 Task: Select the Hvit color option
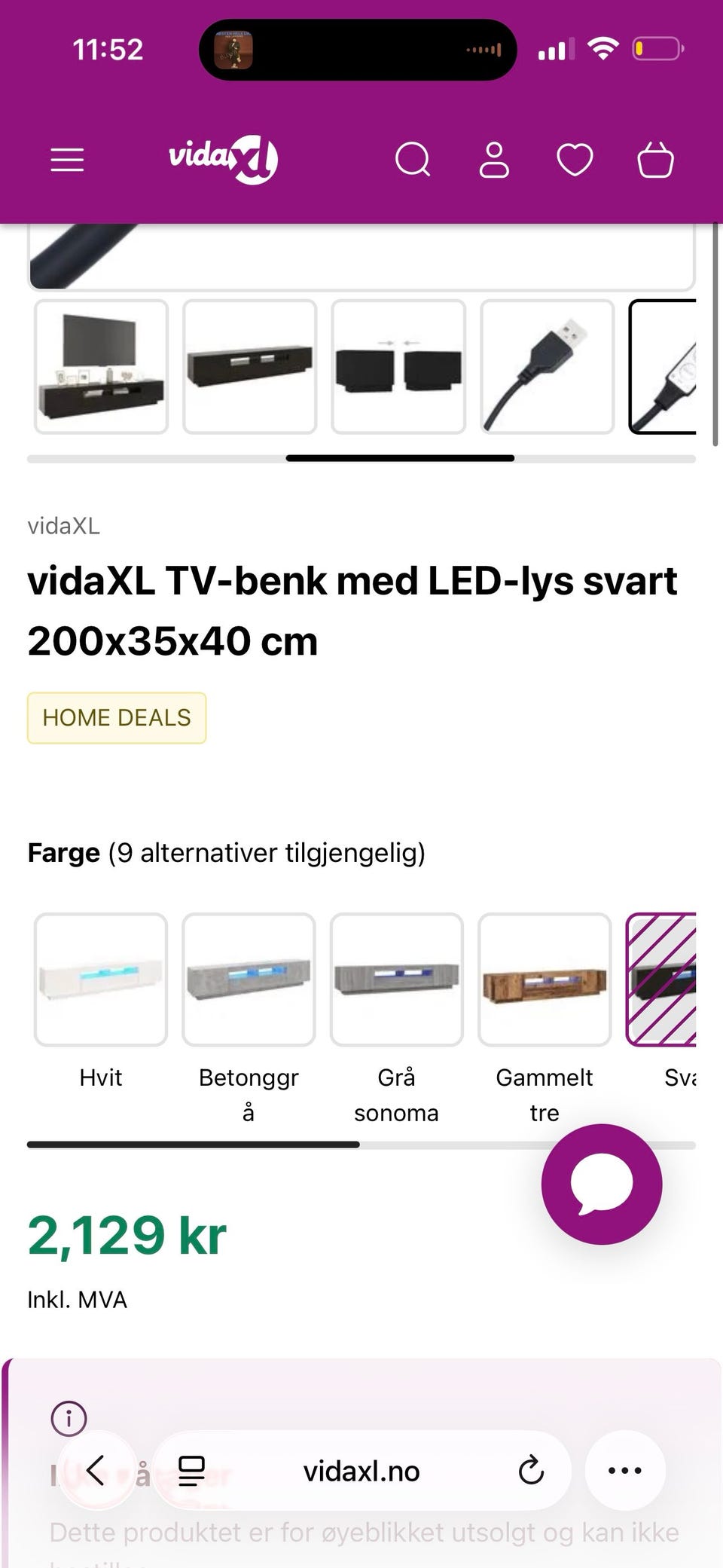point(101,980)
